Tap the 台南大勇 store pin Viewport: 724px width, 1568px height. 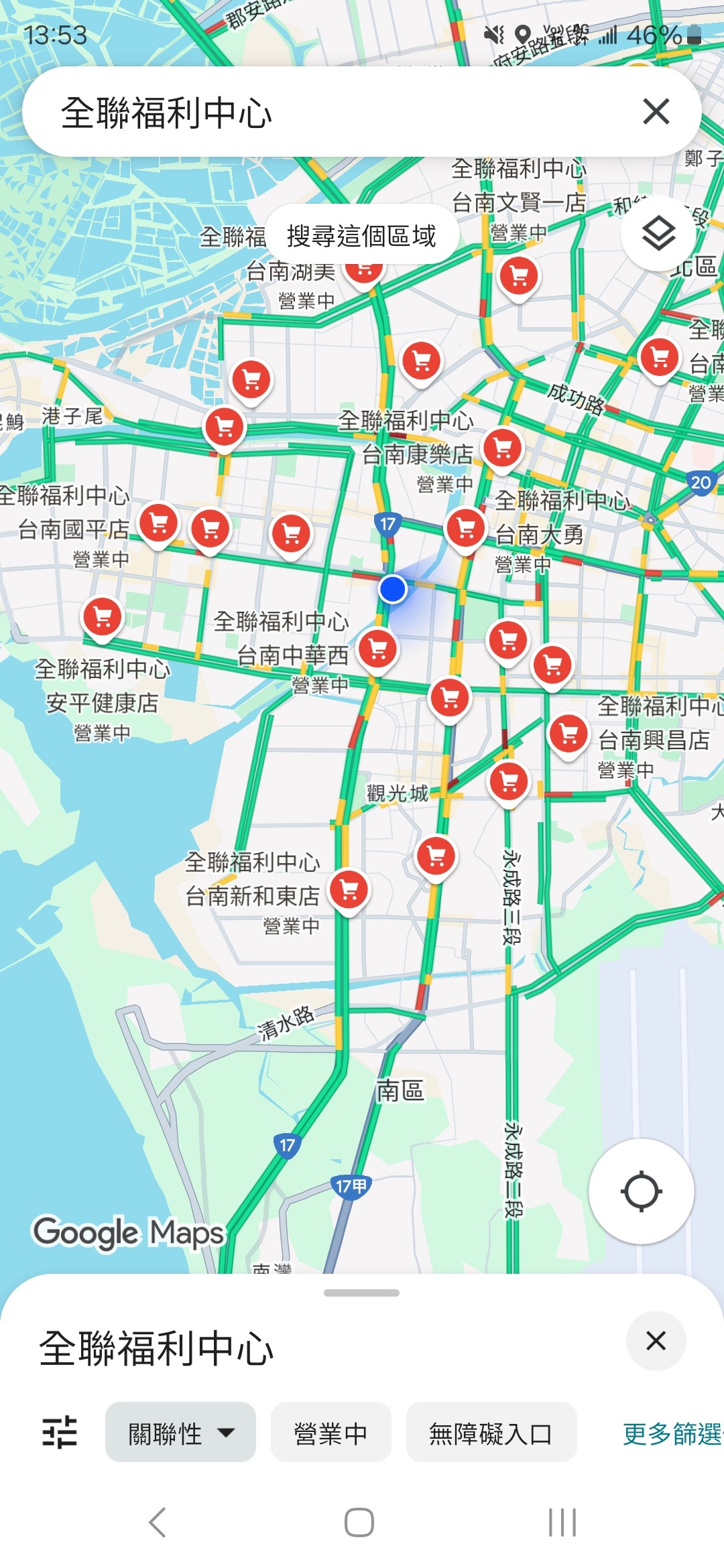pos(467,529)
